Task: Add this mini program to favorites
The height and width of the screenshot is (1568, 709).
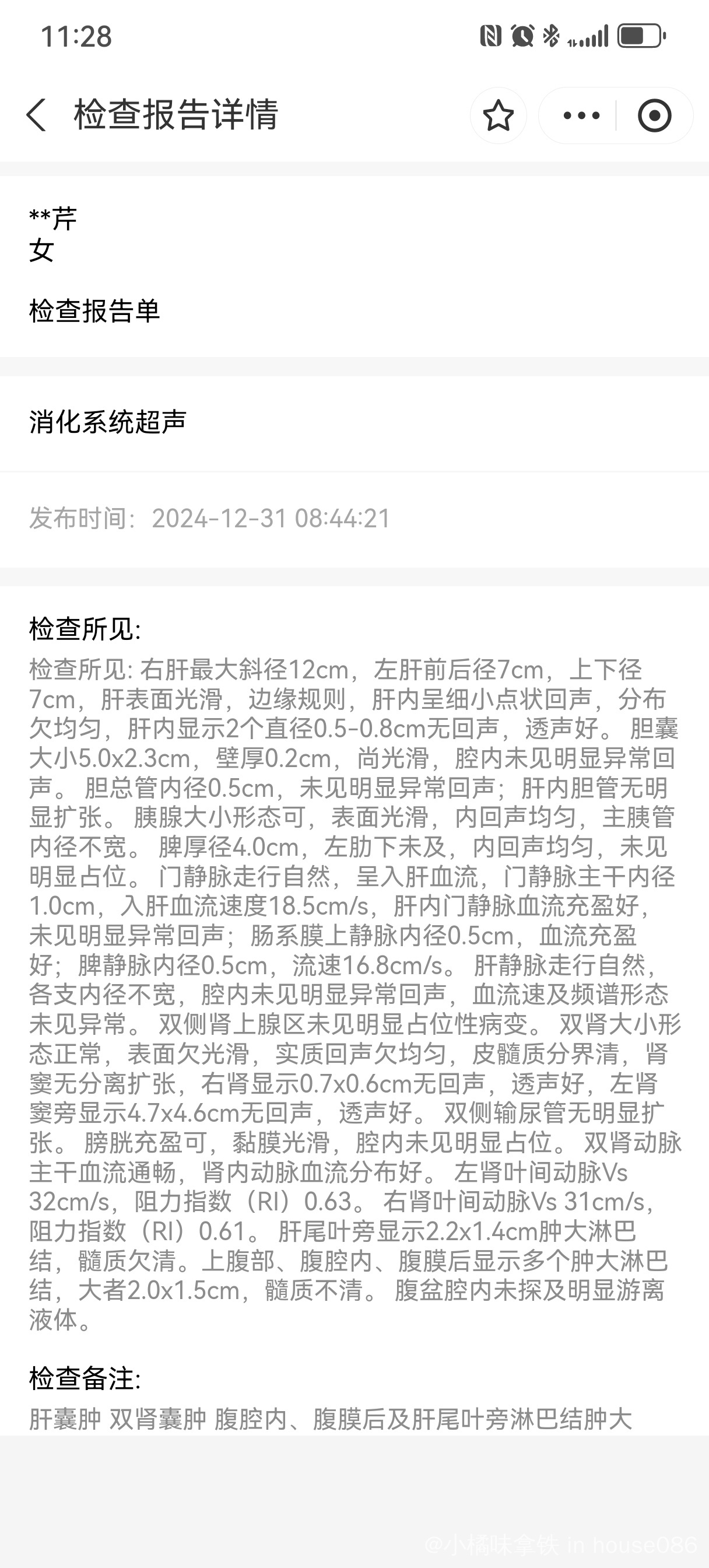Action: coord(498,116)
